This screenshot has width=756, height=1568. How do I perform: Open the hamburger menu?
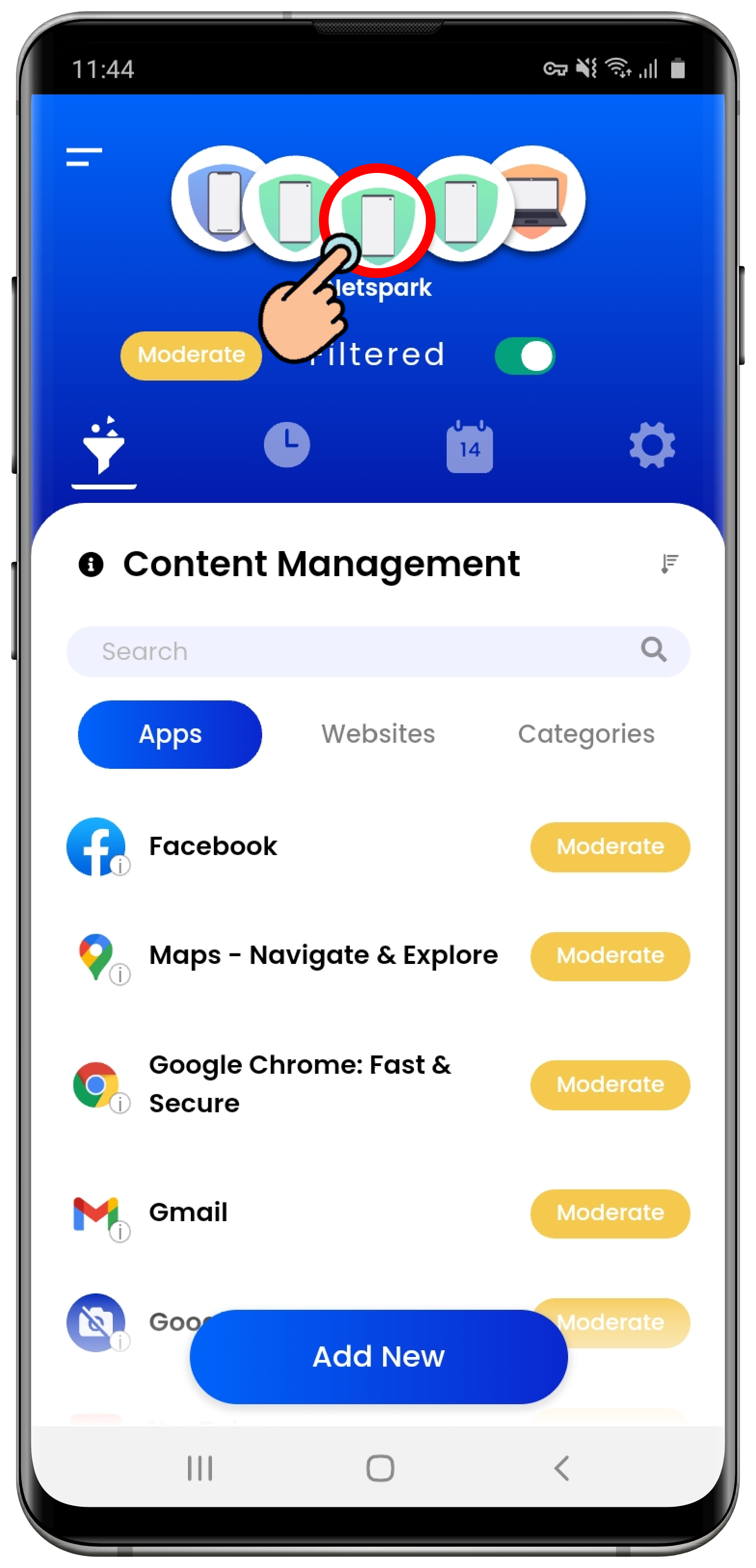[84, 157]
